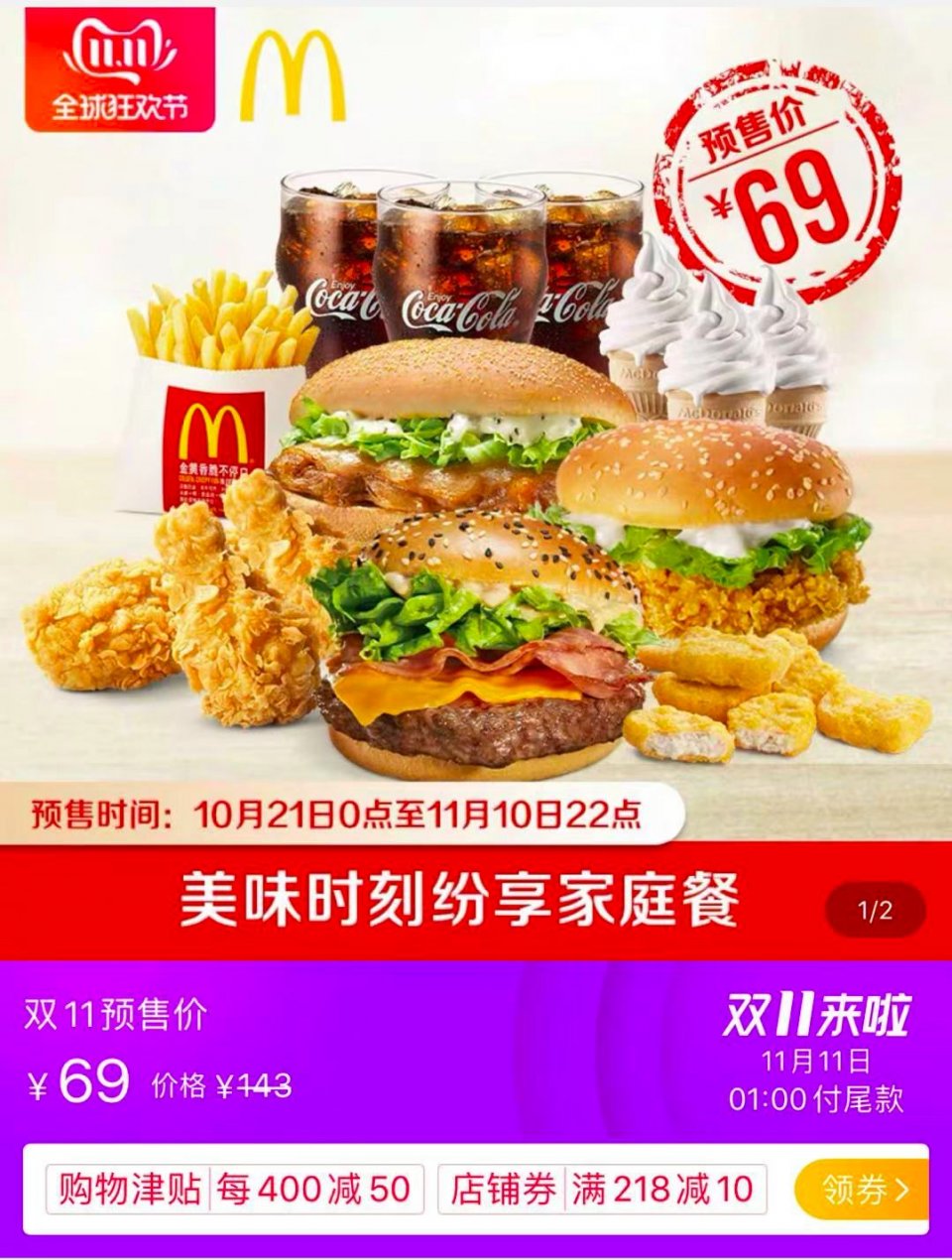Open the McDonald's family meal product image
Screen dimensions: 952x1260
coord(476,476)
